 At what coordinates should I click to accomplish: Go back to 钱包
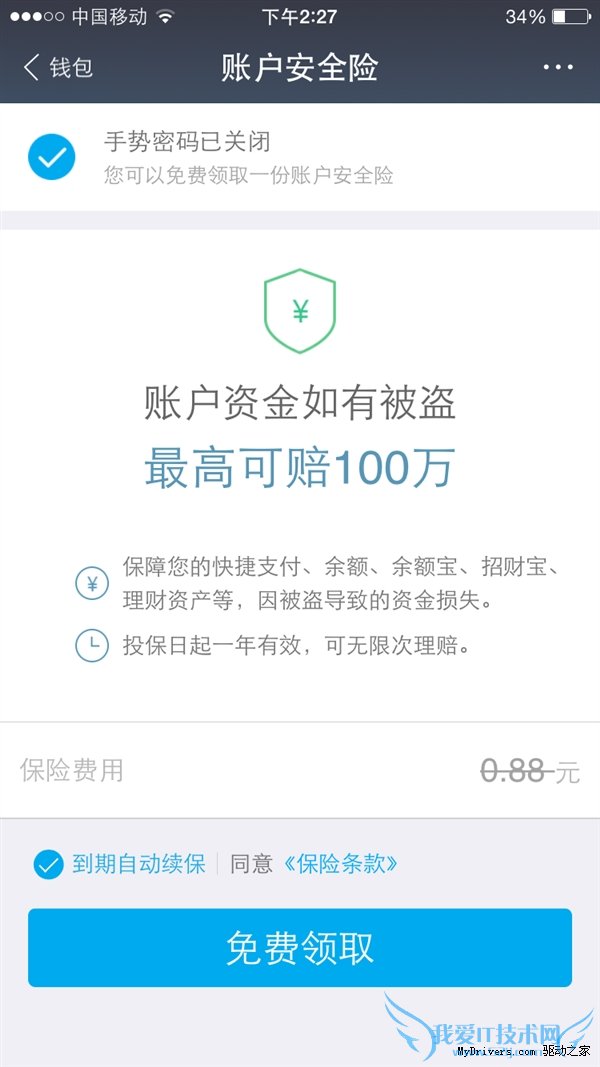[x=58, y=68]
